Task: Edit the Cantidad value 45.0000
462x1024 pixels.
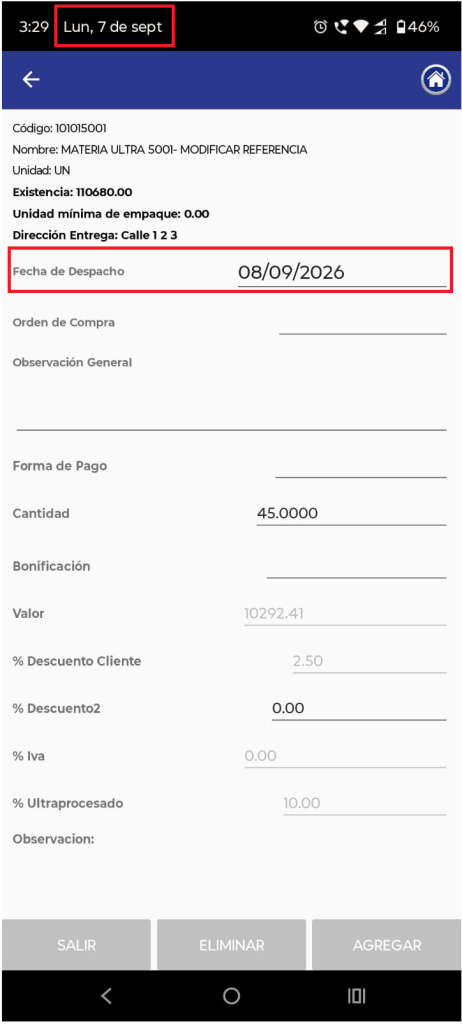Action: [352, 513]
